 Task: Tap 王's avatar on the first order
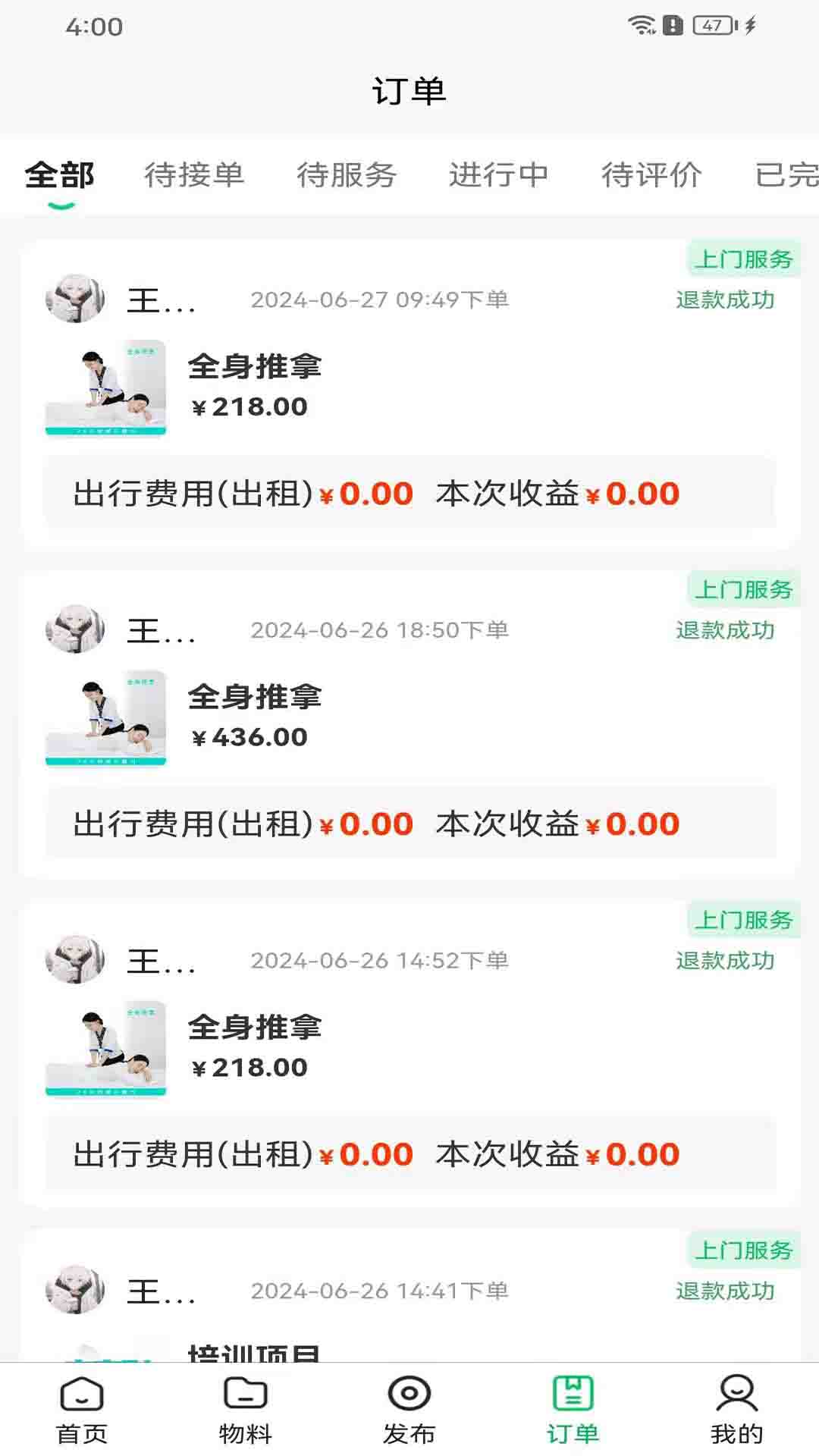tap(75, 299)
